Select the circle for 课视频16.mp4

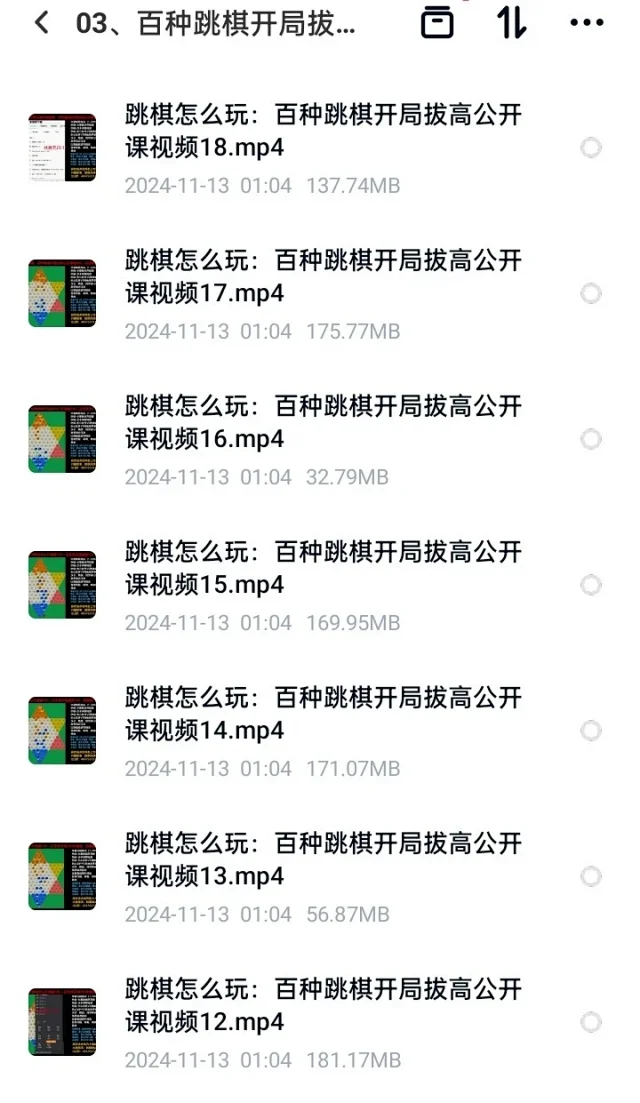pos(591,440)
